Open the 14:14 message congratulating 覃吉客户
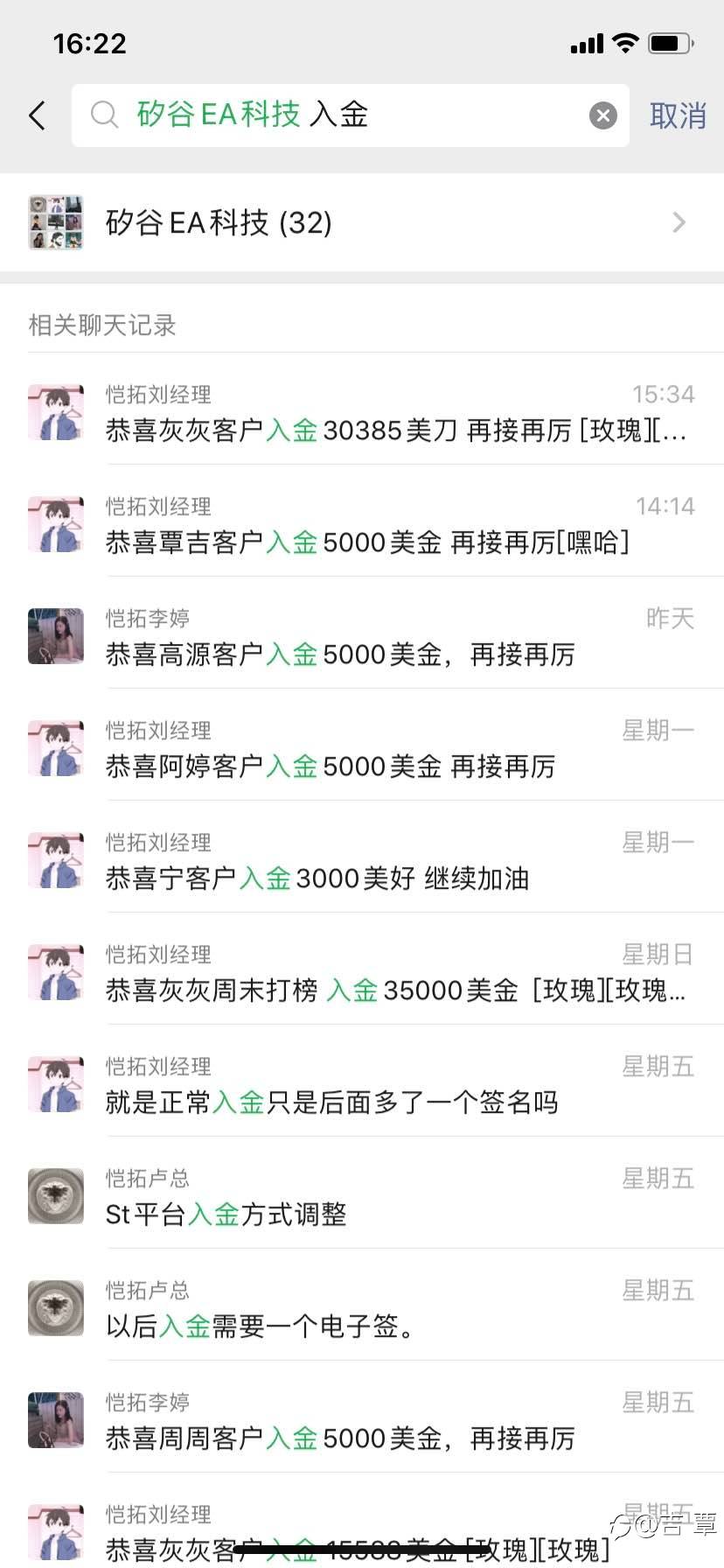This screenshot has width=724, height=1568. (x=362, y=521)
